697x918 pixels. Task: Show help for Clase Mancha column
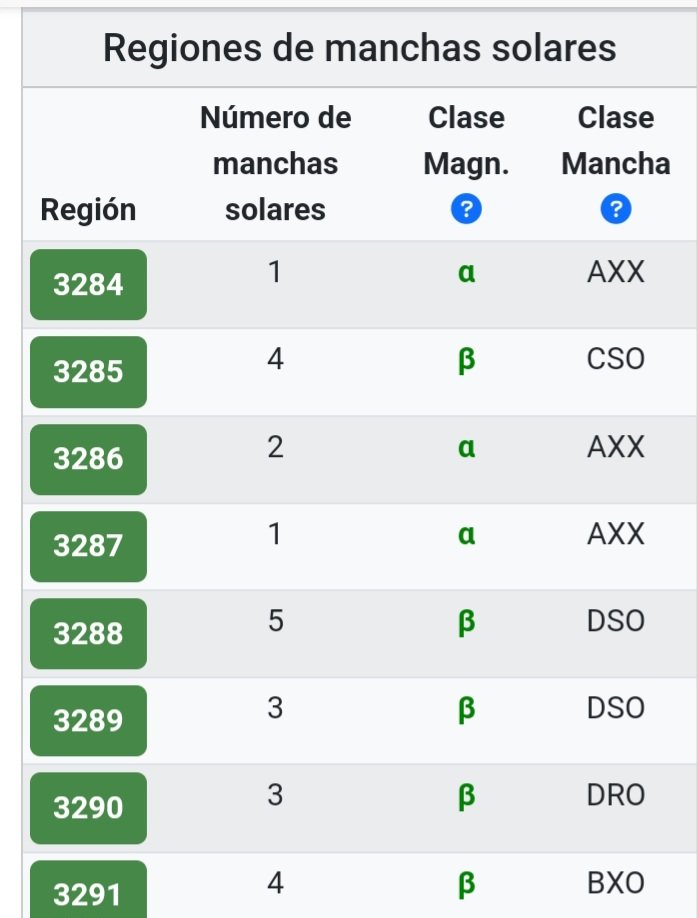click(x=616, y=209)
